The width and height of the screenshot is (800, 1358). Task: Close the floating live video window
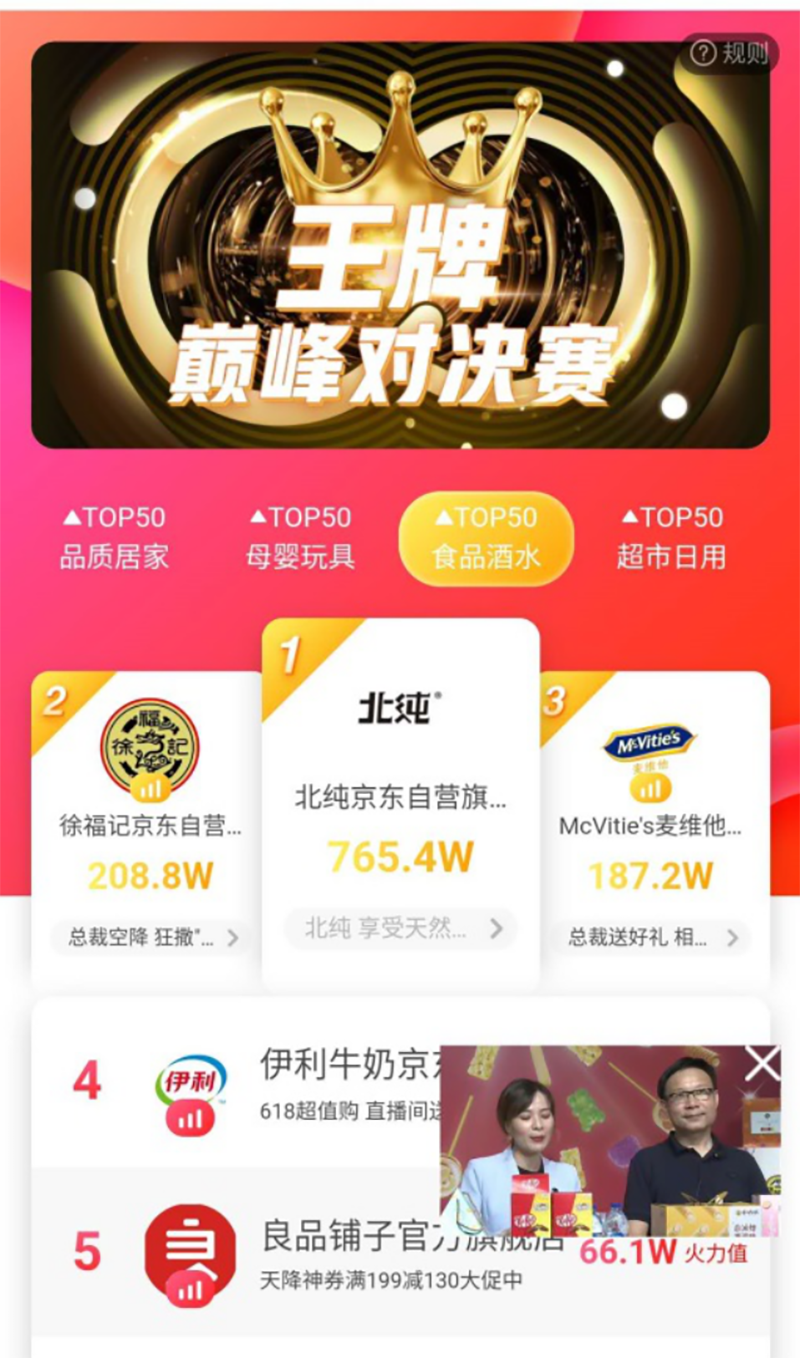pyautogui.click(x=762, y=1064)
